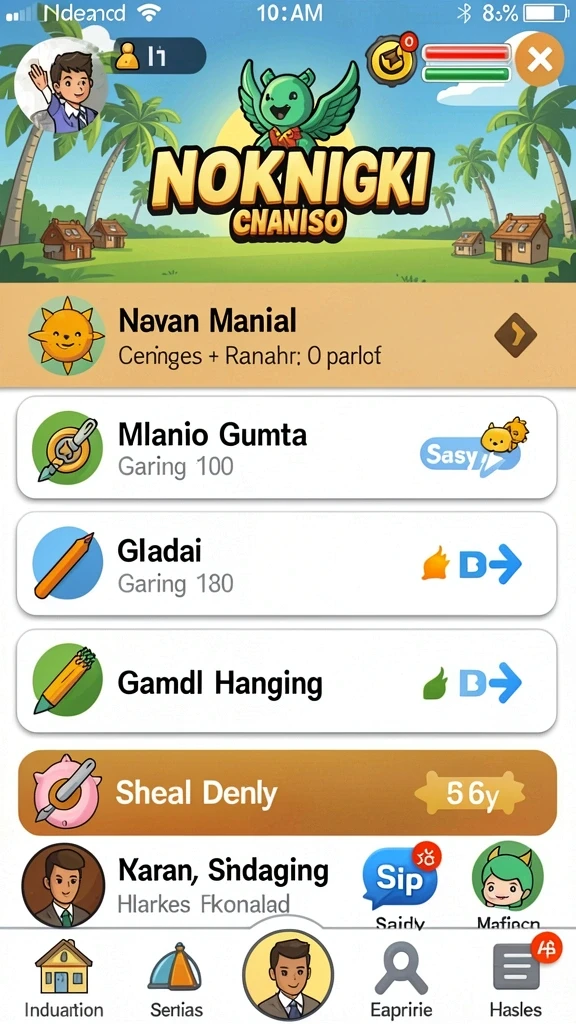Switch to the Eapririe tab
Viewport: 576px width, 1024px height.
(x=402, y=976)
